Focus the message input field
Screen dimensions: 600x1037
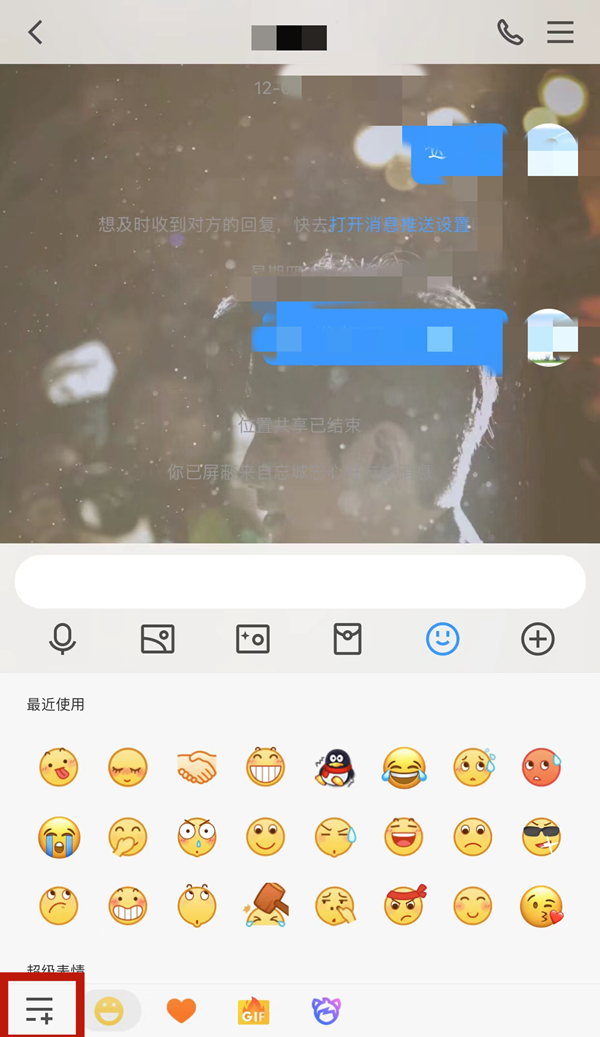300,581
